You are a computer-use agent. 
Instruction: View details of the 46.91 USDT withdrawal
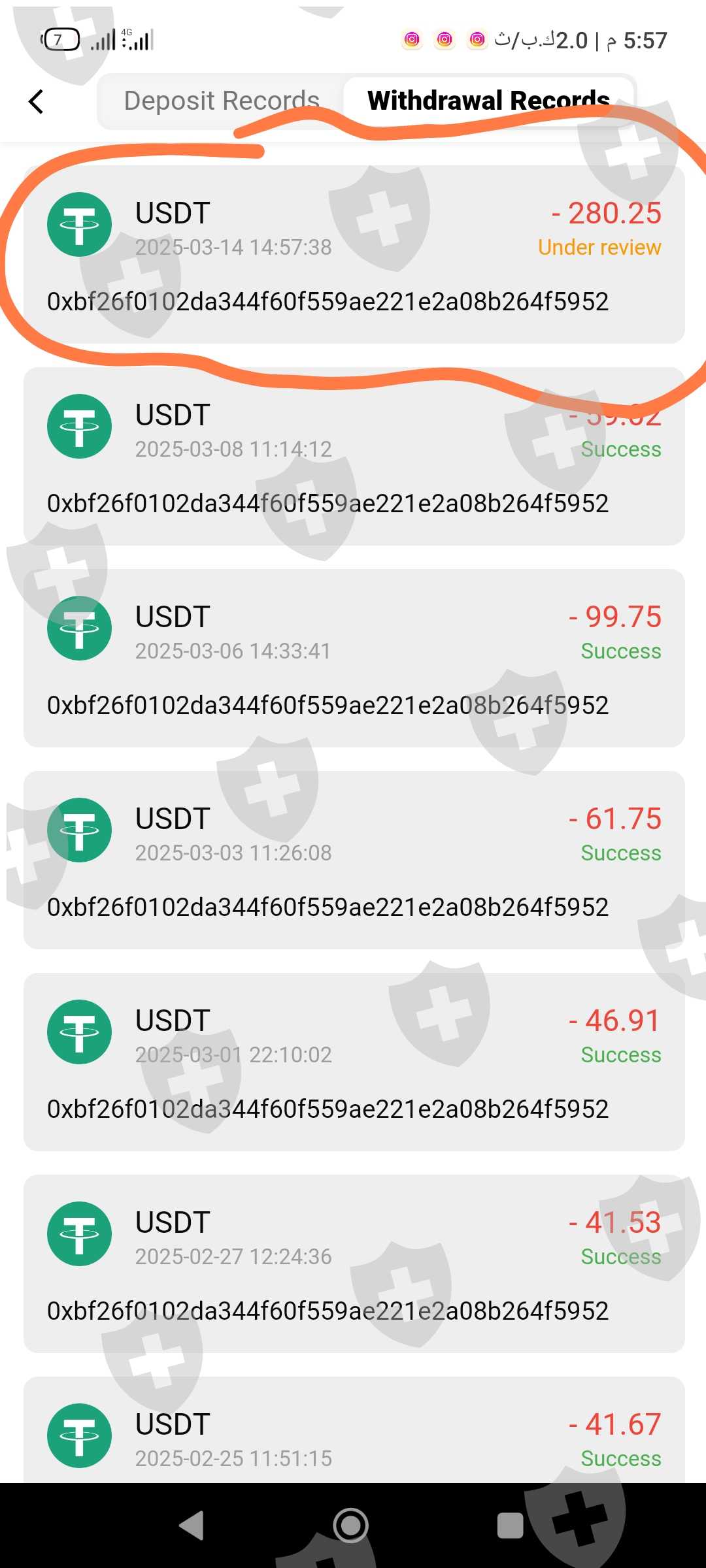click(354, 1062)
